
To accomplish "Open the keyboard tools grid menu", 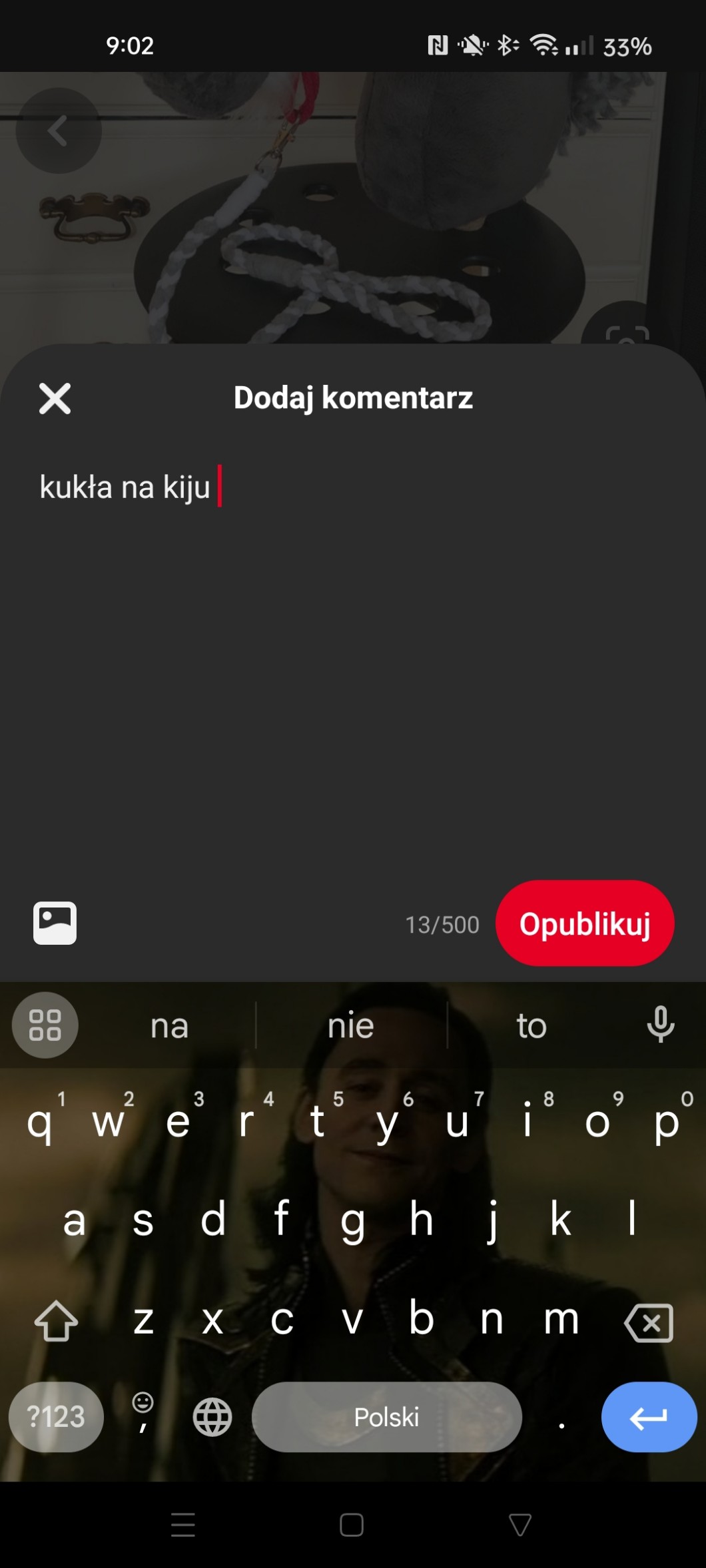I will (x=45, y=1025).
